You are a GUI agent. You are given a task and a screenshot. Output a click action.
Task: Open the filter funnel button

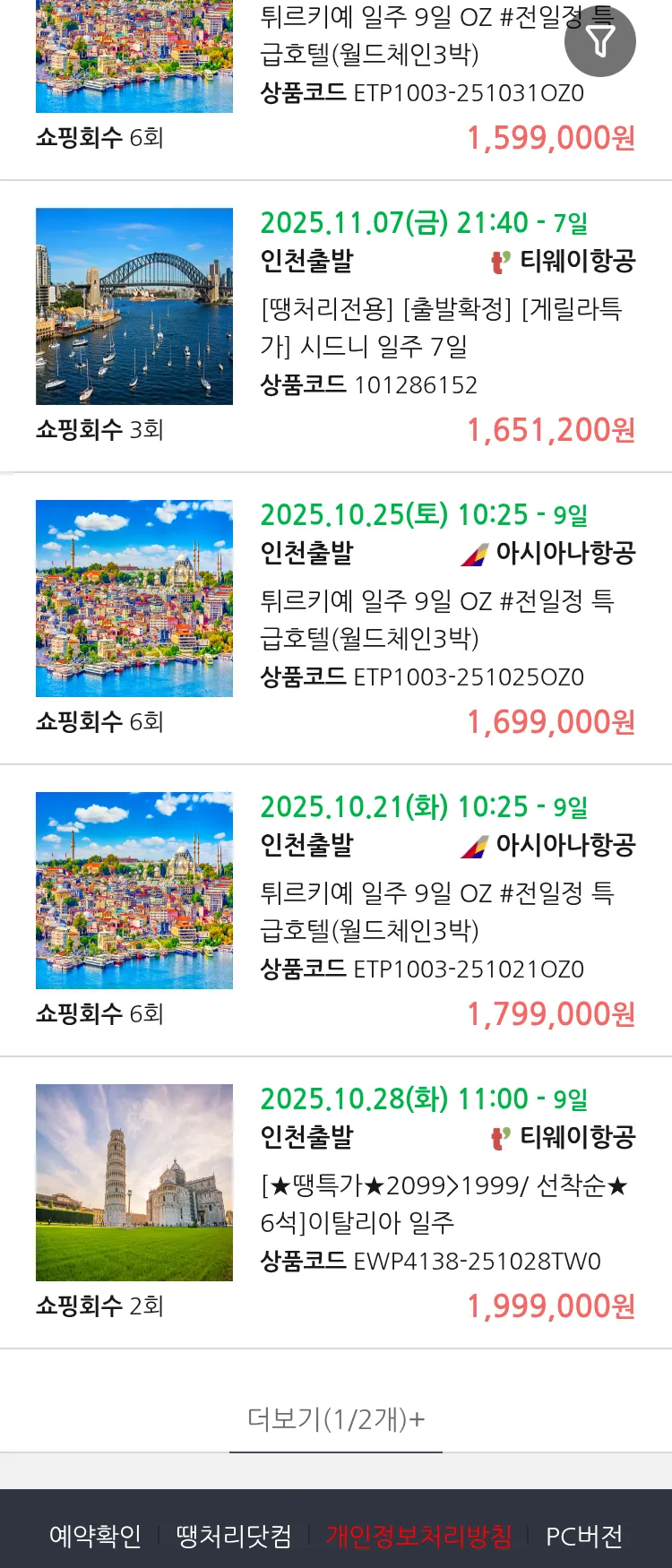click(x=599, y=41)
